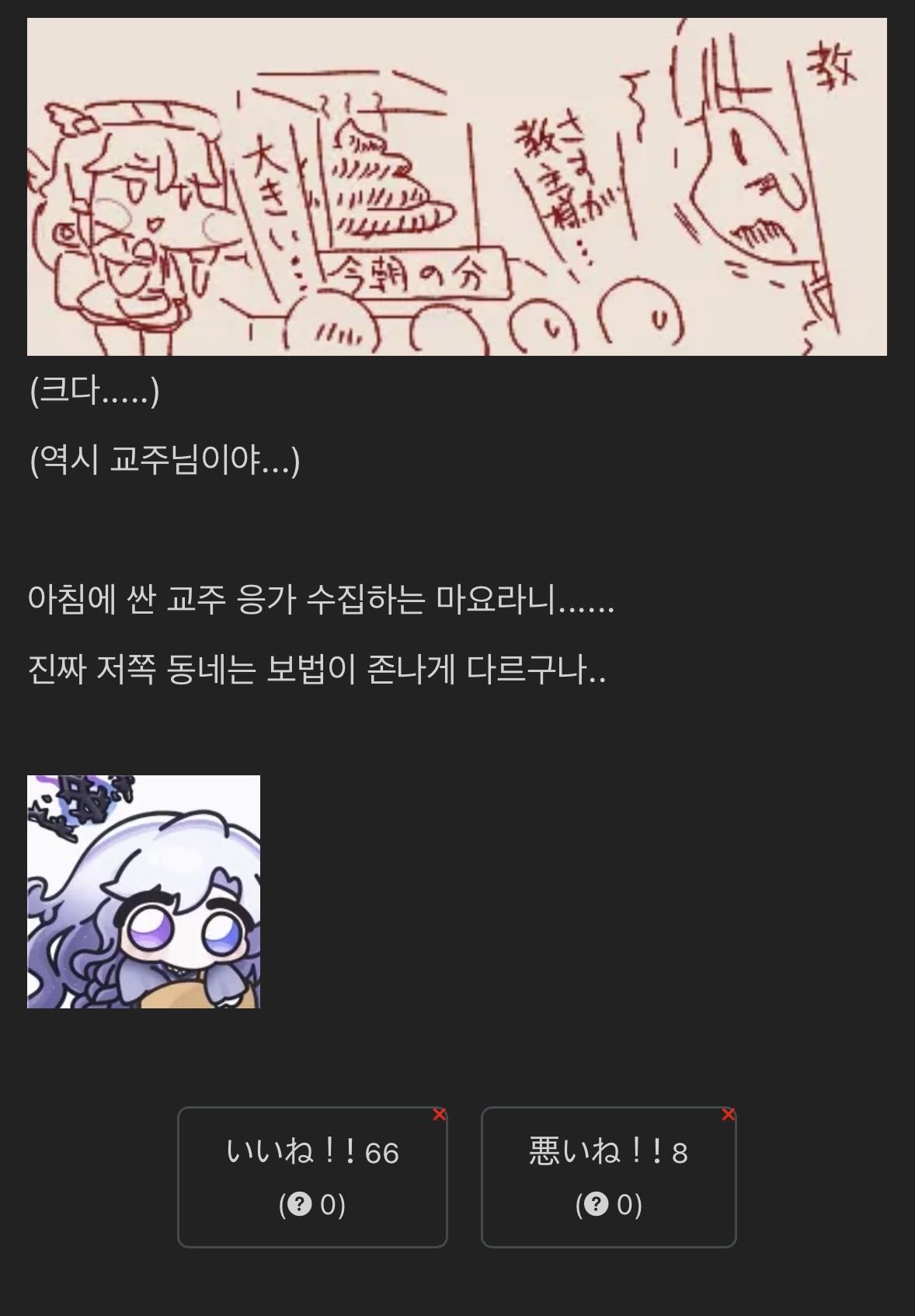This screenshot has width=915, height=1316.
Task: Open the red sketch image in the post
Action: pyautogui.click(x=457, y=186)
